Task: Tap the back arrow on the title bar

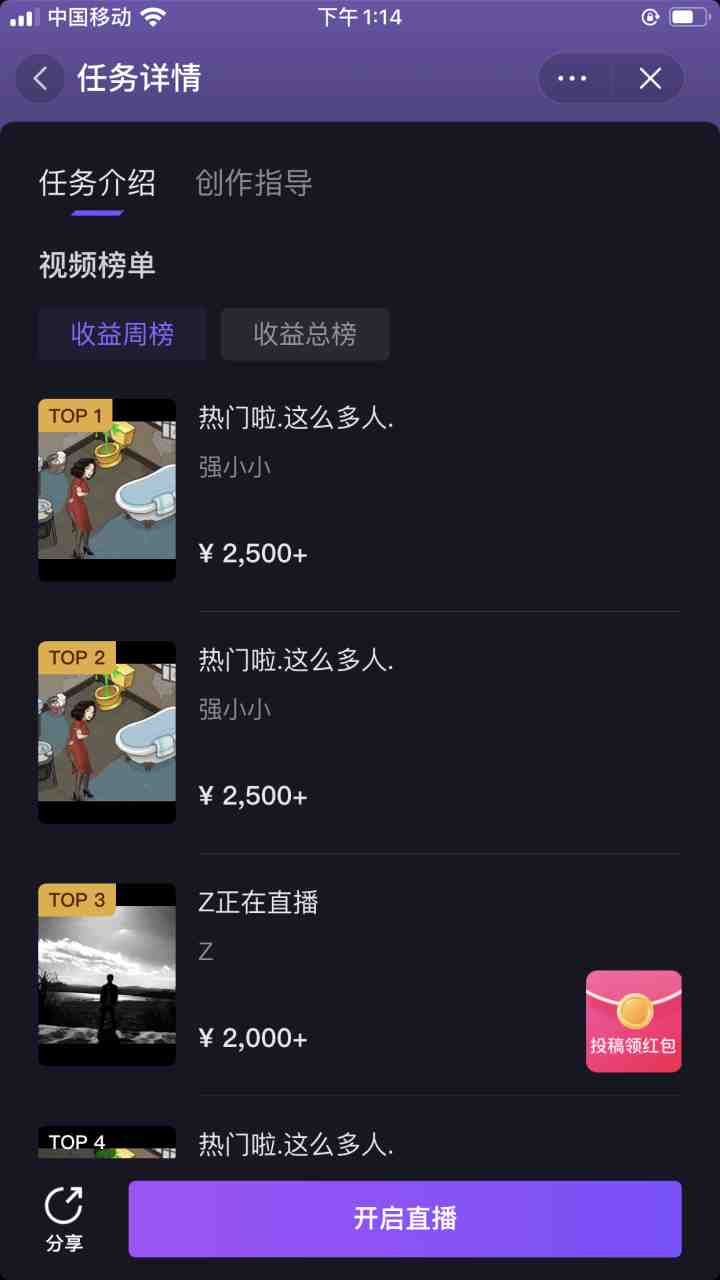Action: pyautogui.click(x=39, y=78)
